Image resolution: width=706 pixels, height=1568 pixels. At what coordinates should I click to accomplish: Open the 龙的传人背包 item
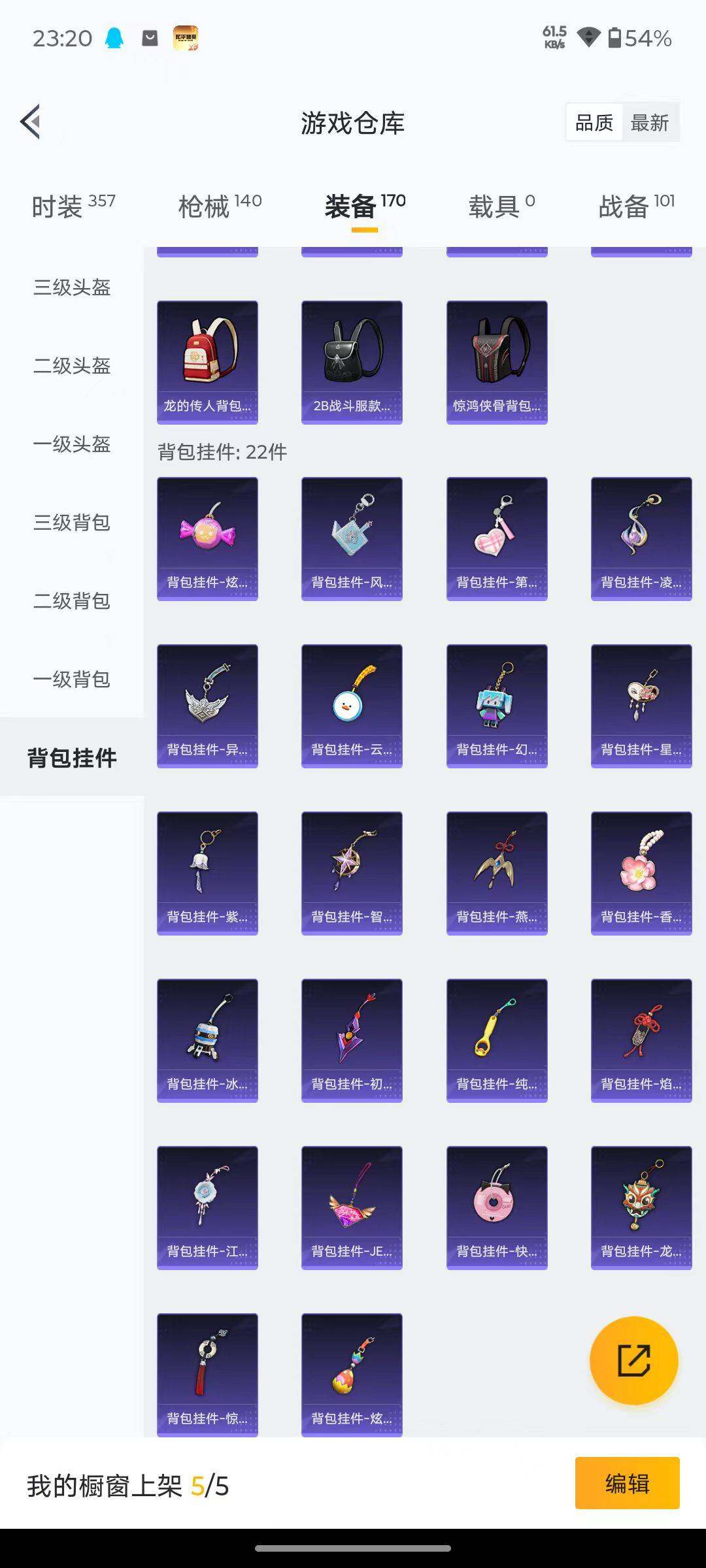pos(207,363)
